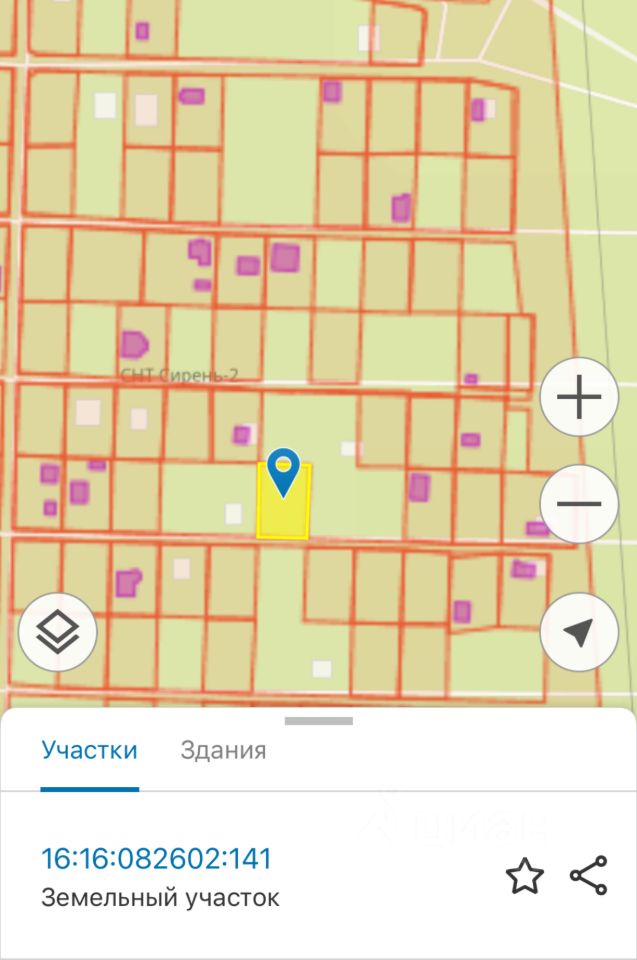Switch to the Здания tab

click(x=223, y=750)
